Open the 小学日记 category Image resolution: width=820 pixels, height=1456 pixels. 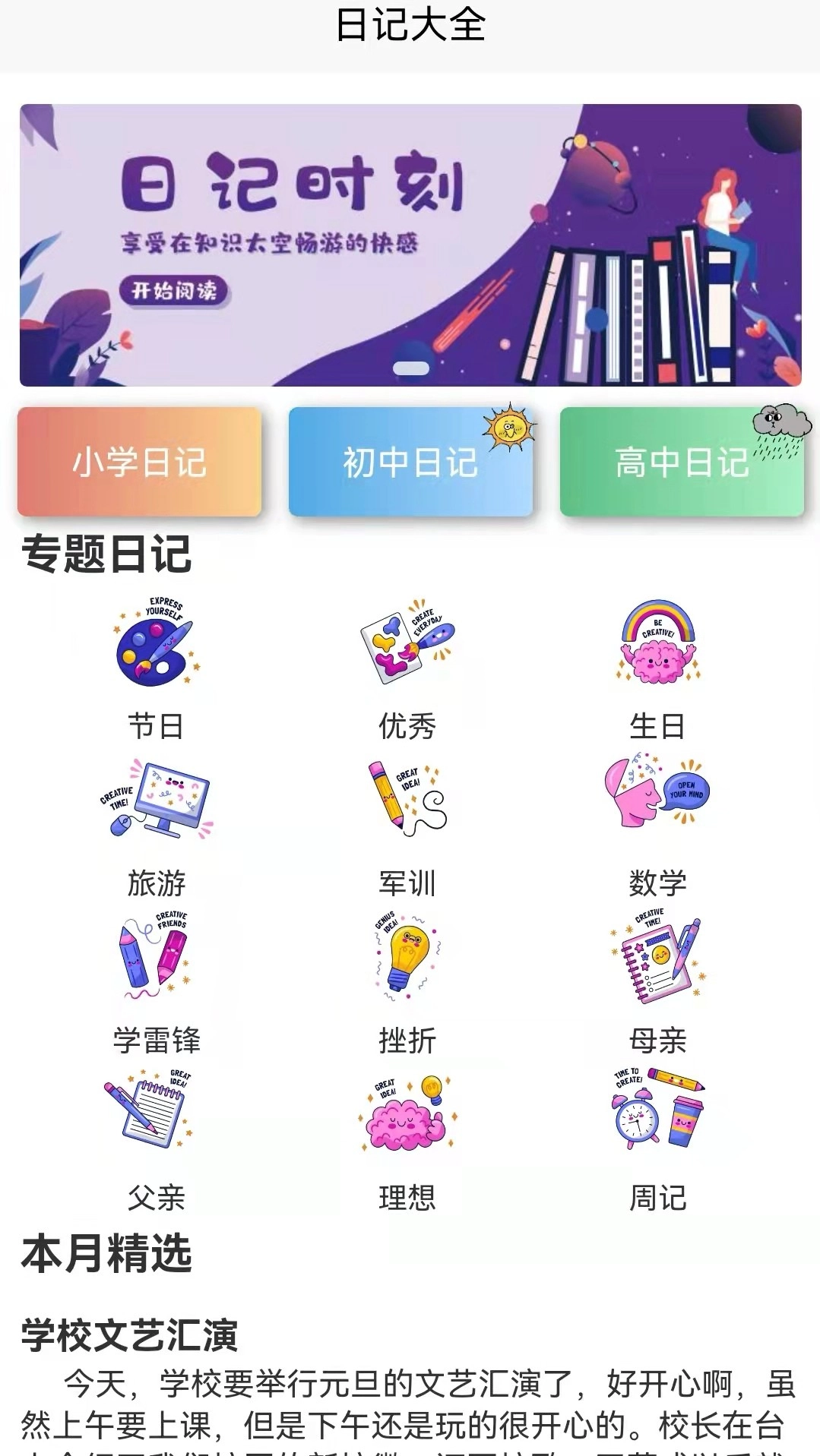point(139,463)
